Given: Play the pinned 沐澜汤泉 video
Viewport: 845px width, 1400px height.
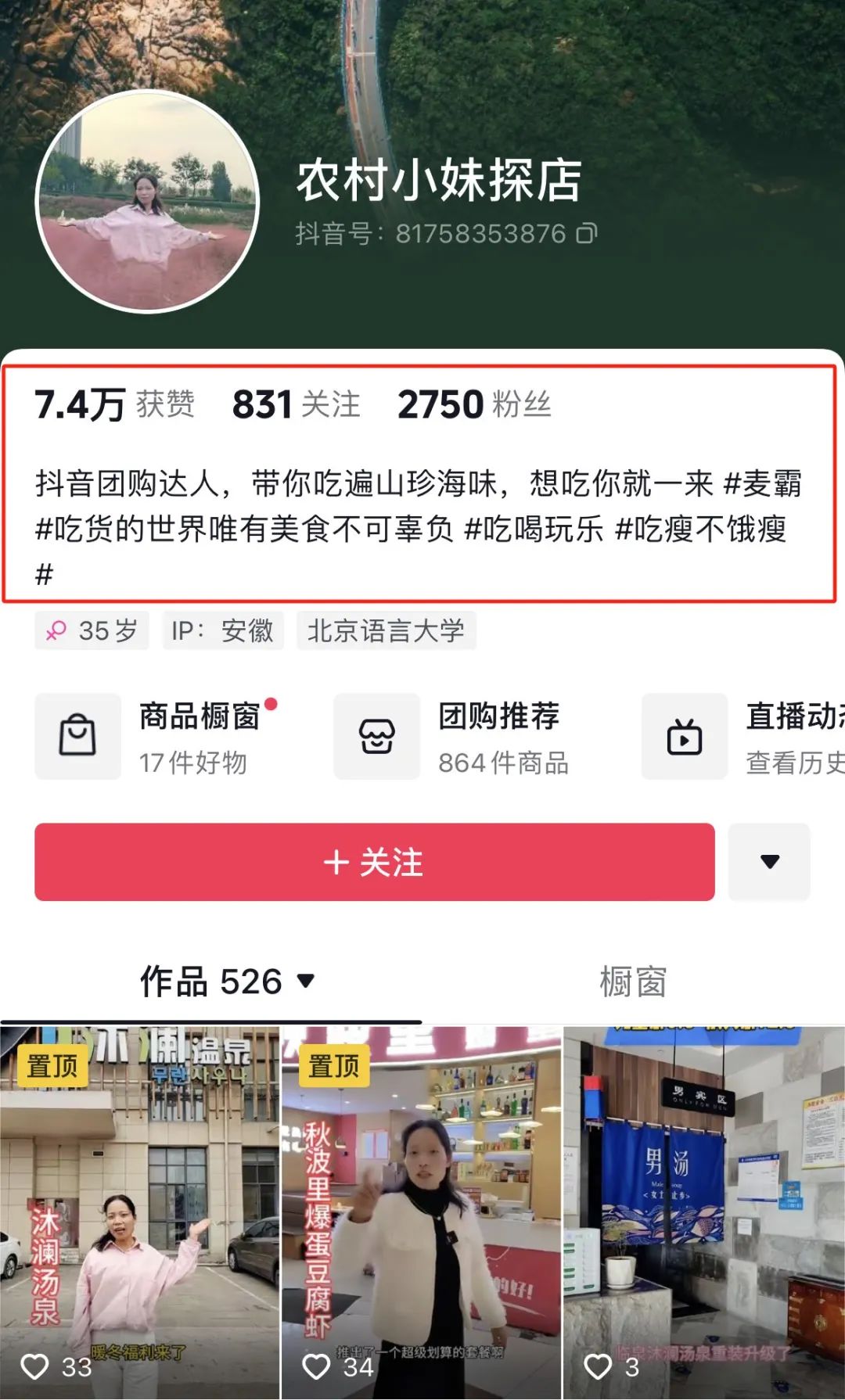Looking at the screenshot, I should coord(139,1212).
